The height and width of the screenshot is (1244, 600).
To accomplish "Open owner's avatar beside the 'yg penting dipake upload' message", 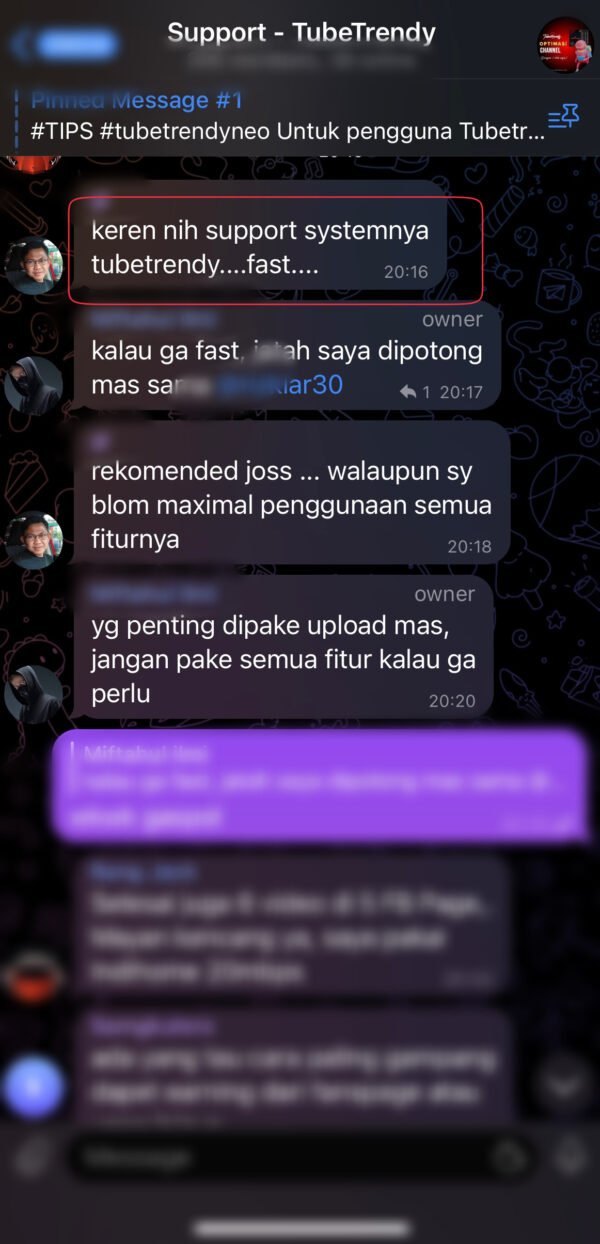I will pos(34,693).
